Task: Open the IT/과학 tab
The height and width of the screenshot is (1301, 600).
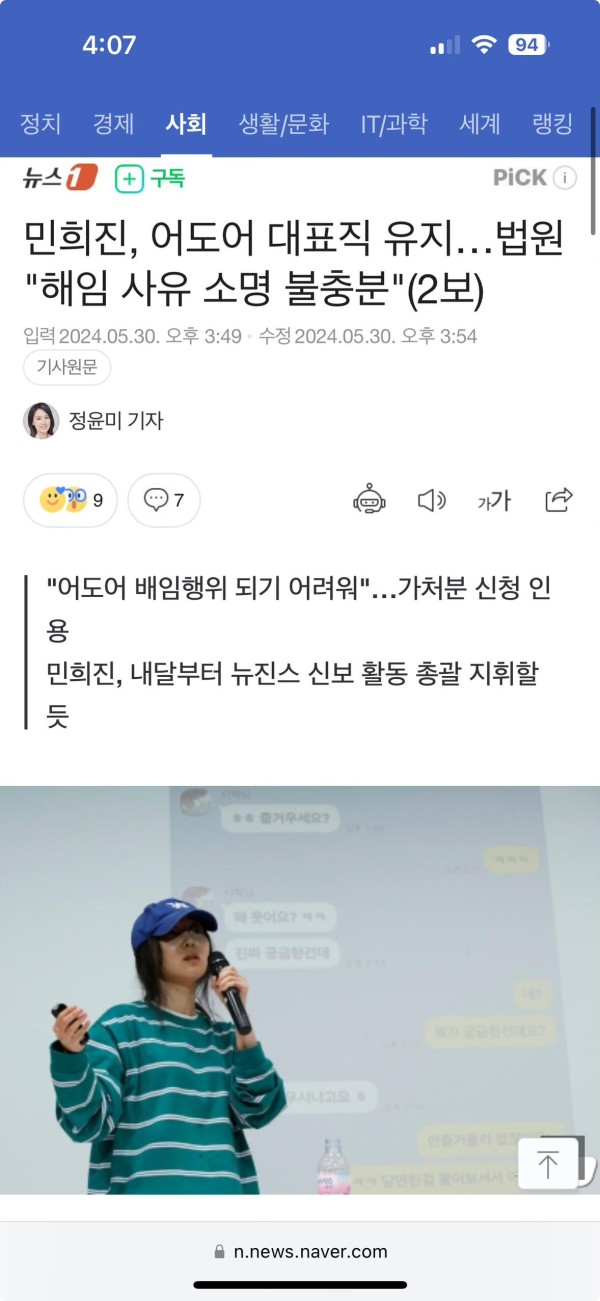Action: [x=394, y=124]
